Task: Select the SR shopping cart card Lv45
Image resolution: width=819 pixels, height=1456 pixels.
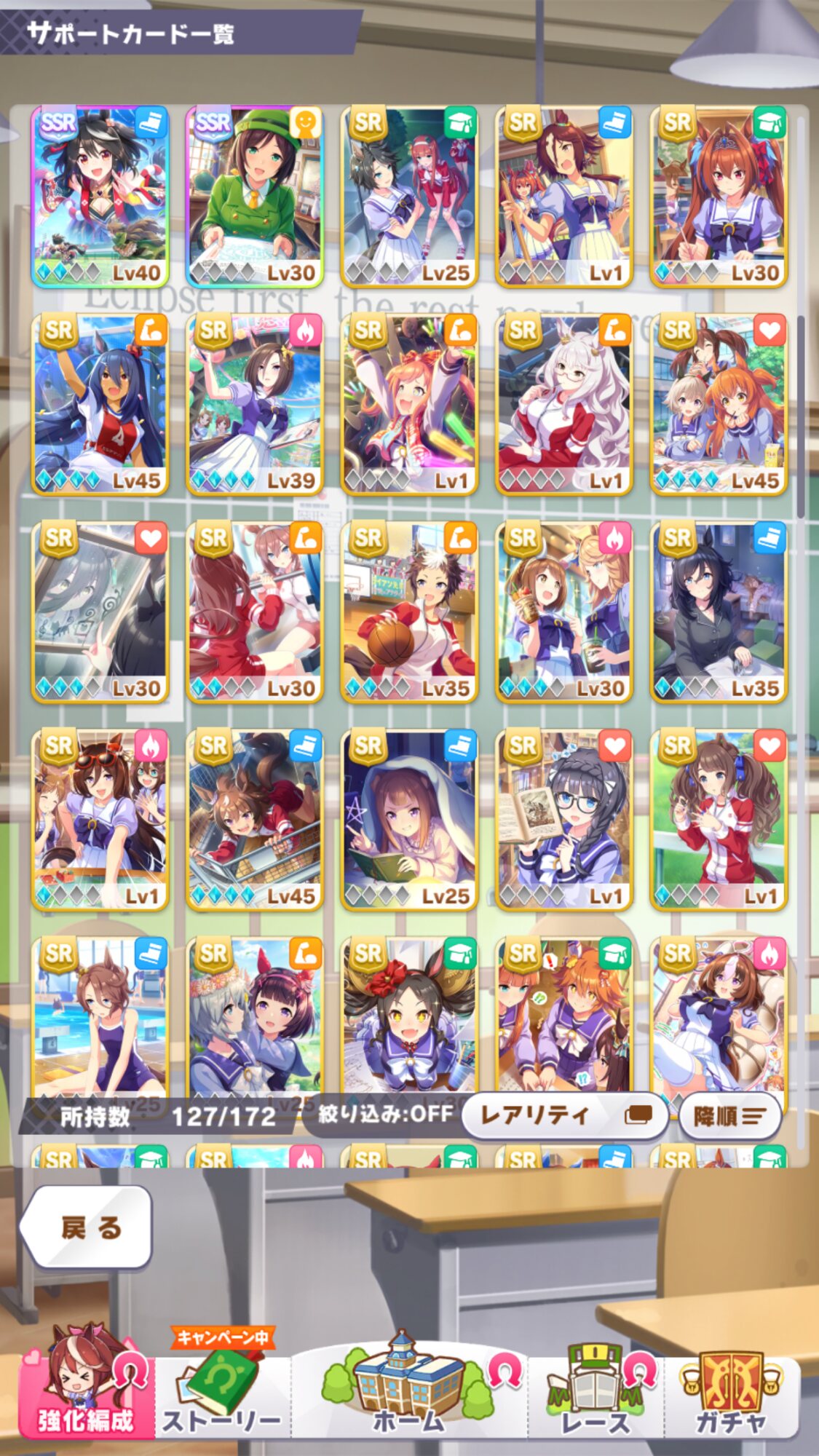Action: click(x=255, y=820)
